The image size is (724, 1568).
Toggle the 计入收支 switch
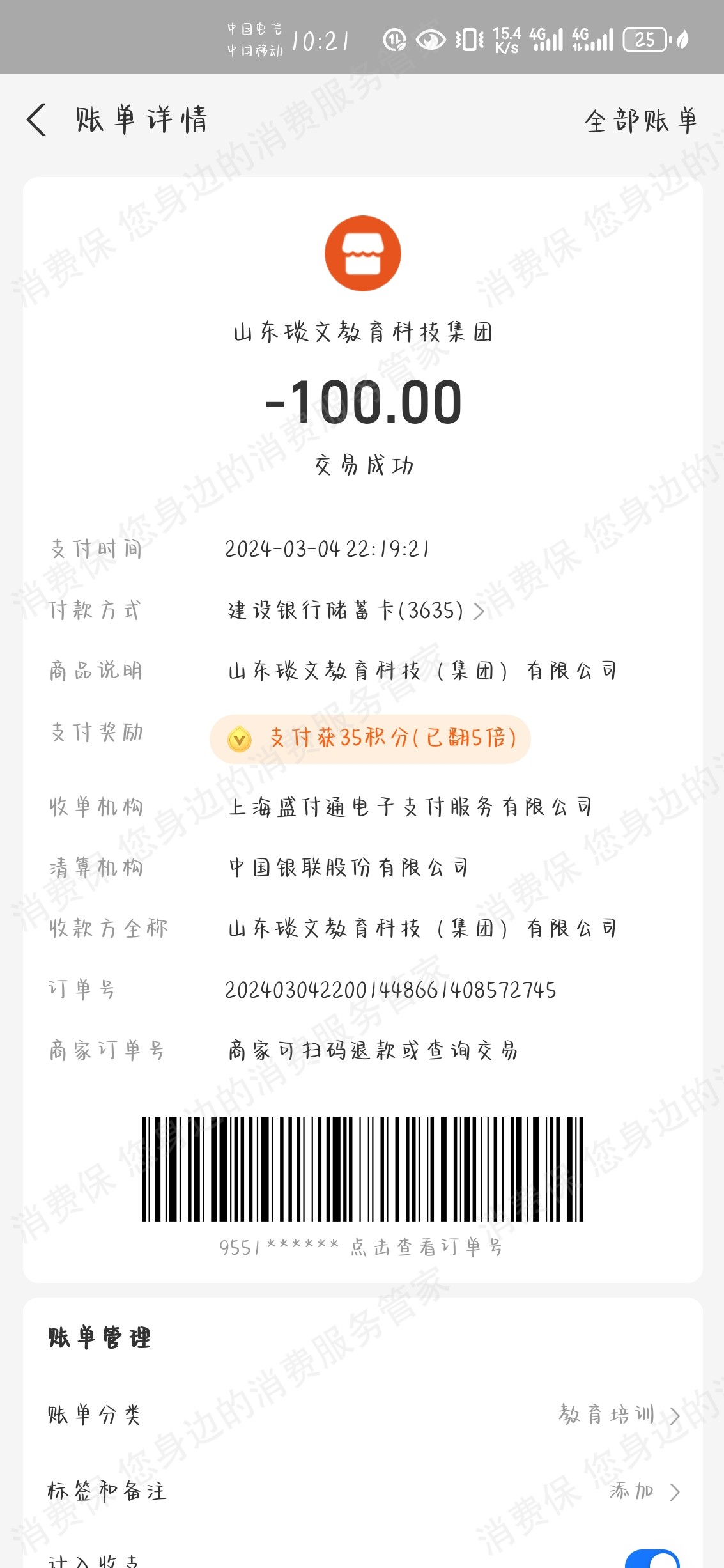click(x=652, y=1558)
